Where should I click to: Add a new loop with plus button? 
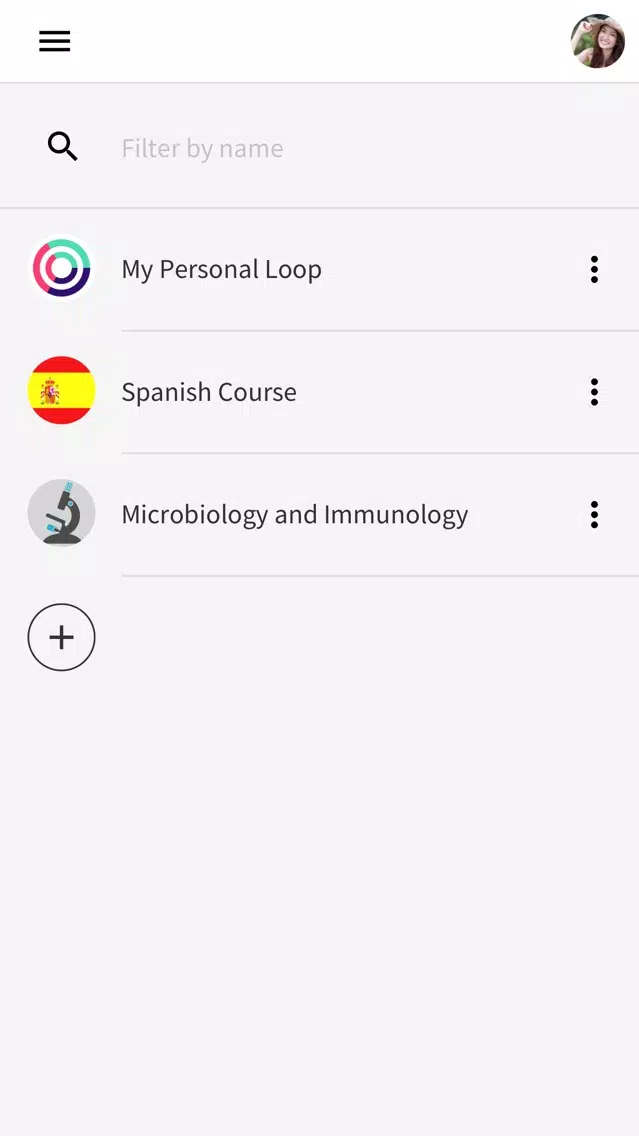pyautogui.click(x=62, y=637)
